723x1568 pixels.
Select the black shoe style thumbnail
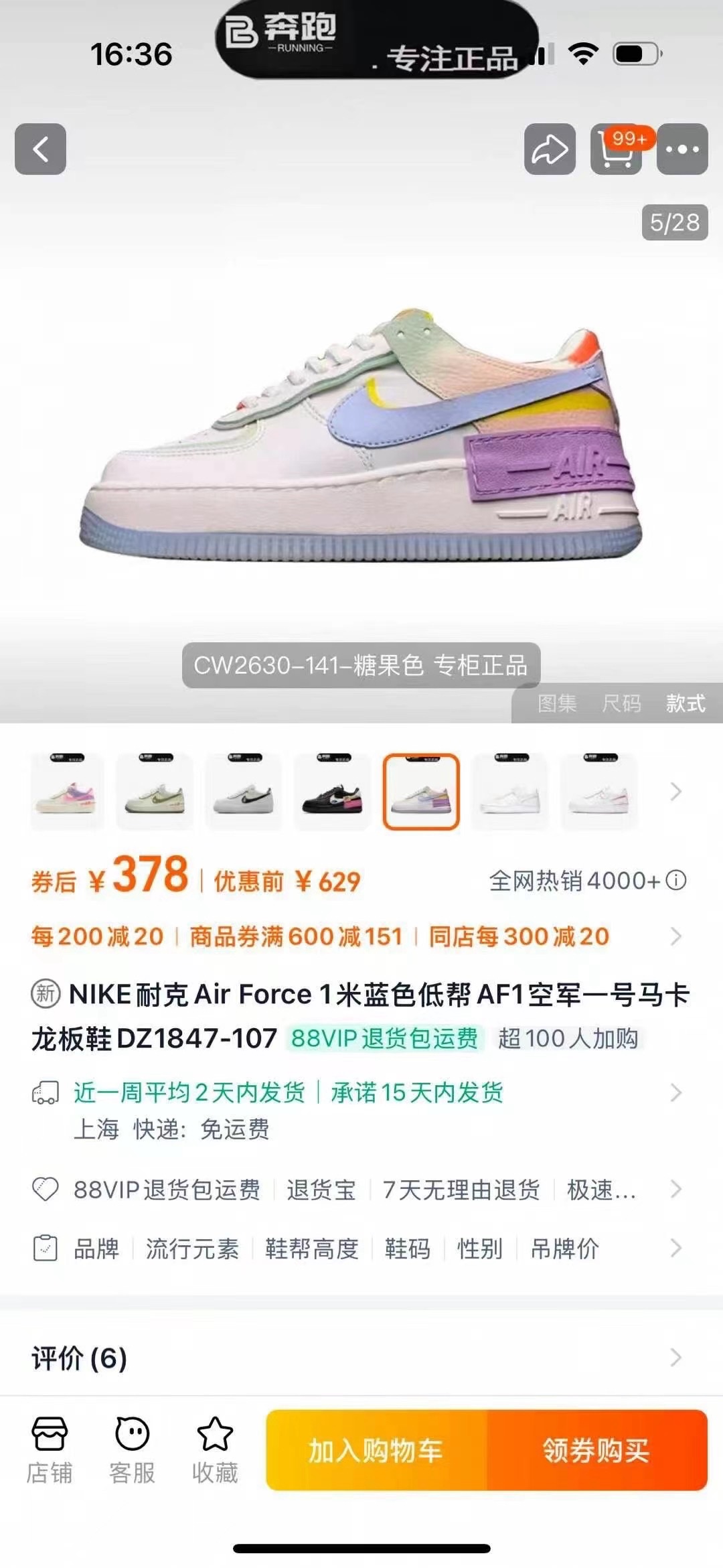(x=333, y=792)
